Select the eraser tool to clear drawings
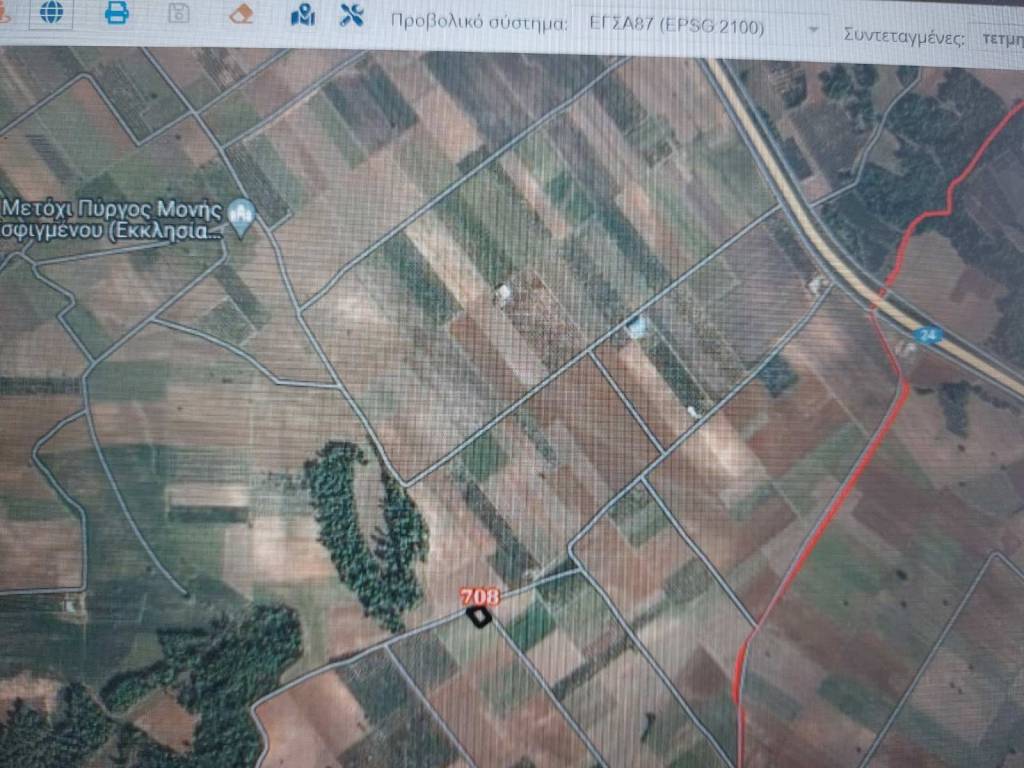This screenshot has height=768, width=1024. tap(241, 14)
